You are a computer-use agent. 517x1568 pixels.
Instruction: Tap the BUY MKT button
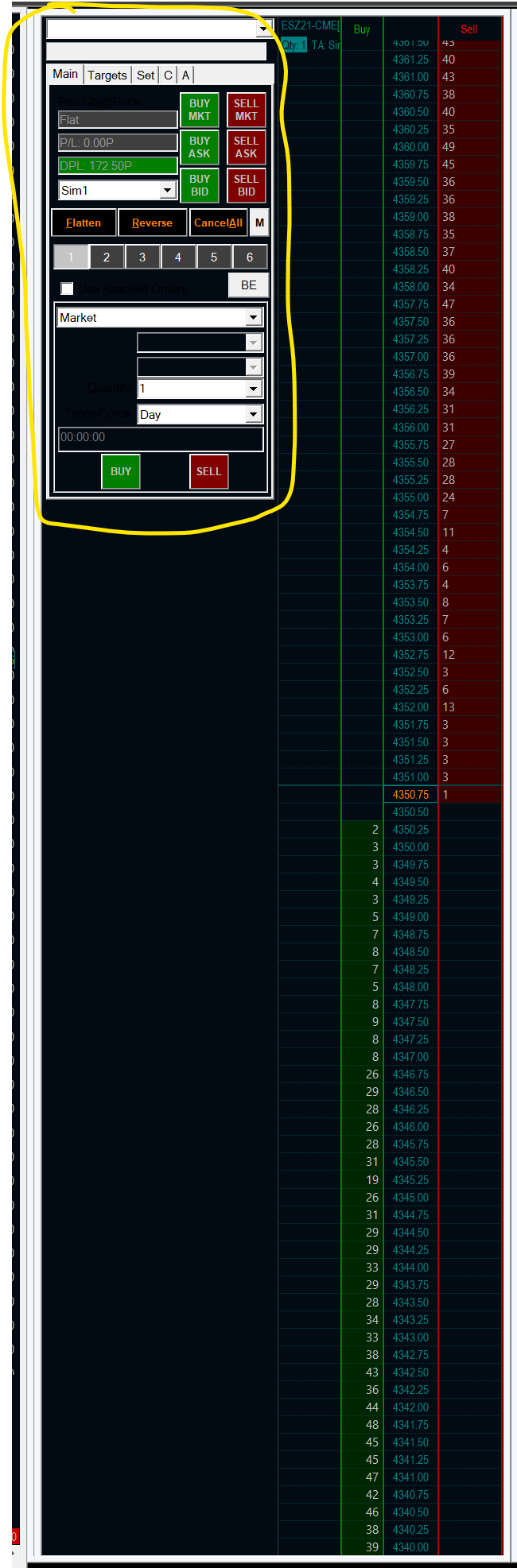[x=200, y=110]
